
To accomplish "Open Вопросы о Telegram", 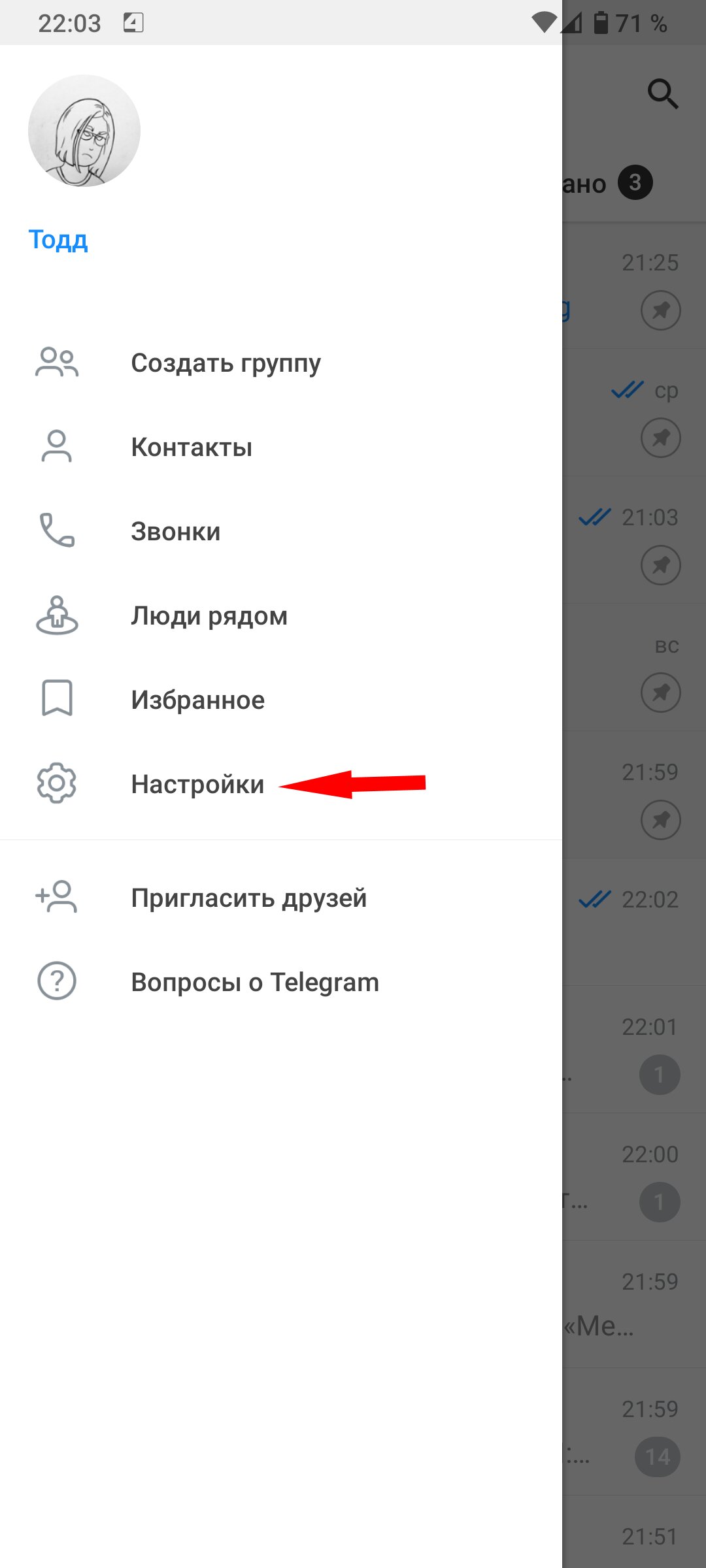I will click(281, 982).
